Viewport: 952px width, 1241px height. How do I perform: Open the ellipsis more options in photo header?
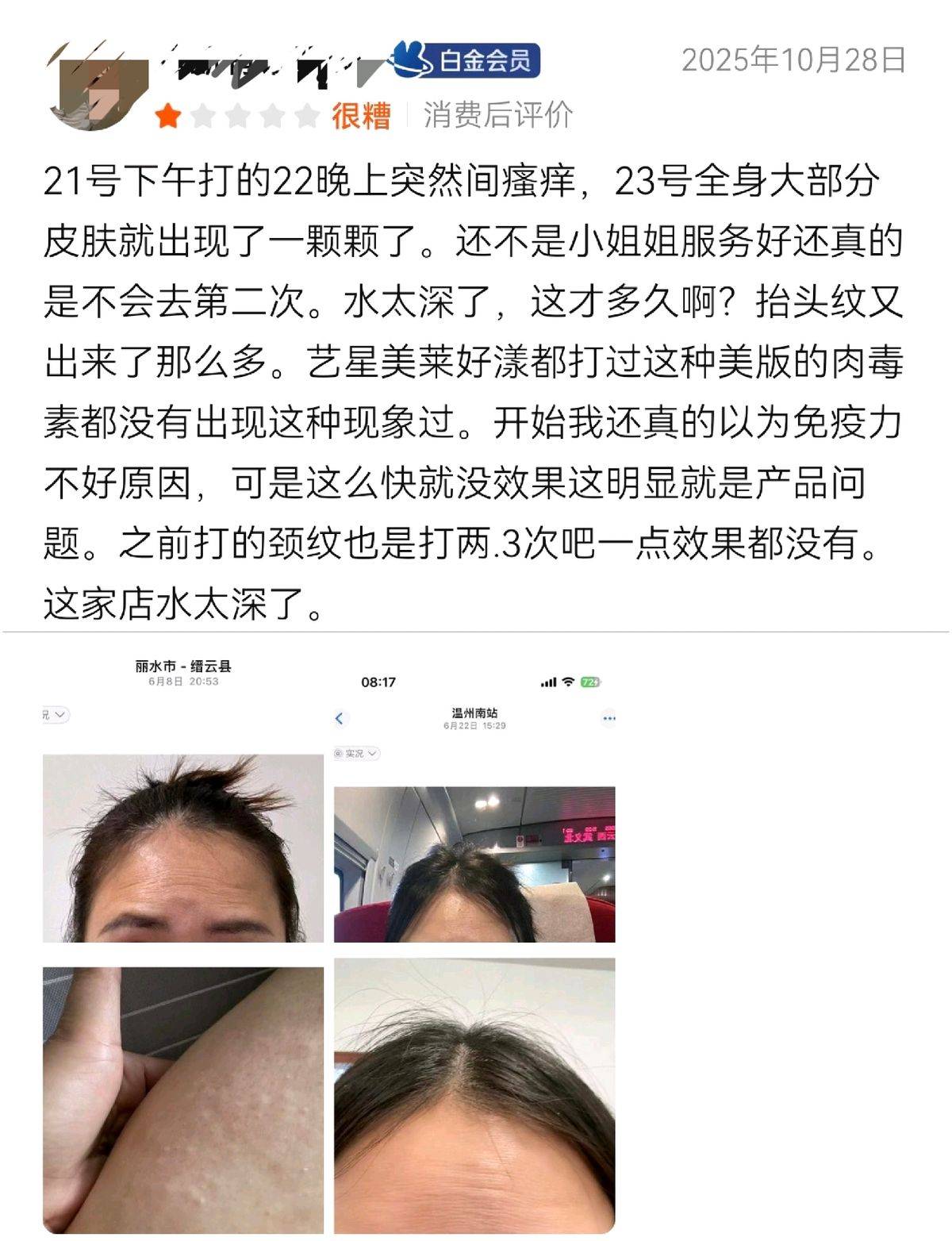(608, 717)
